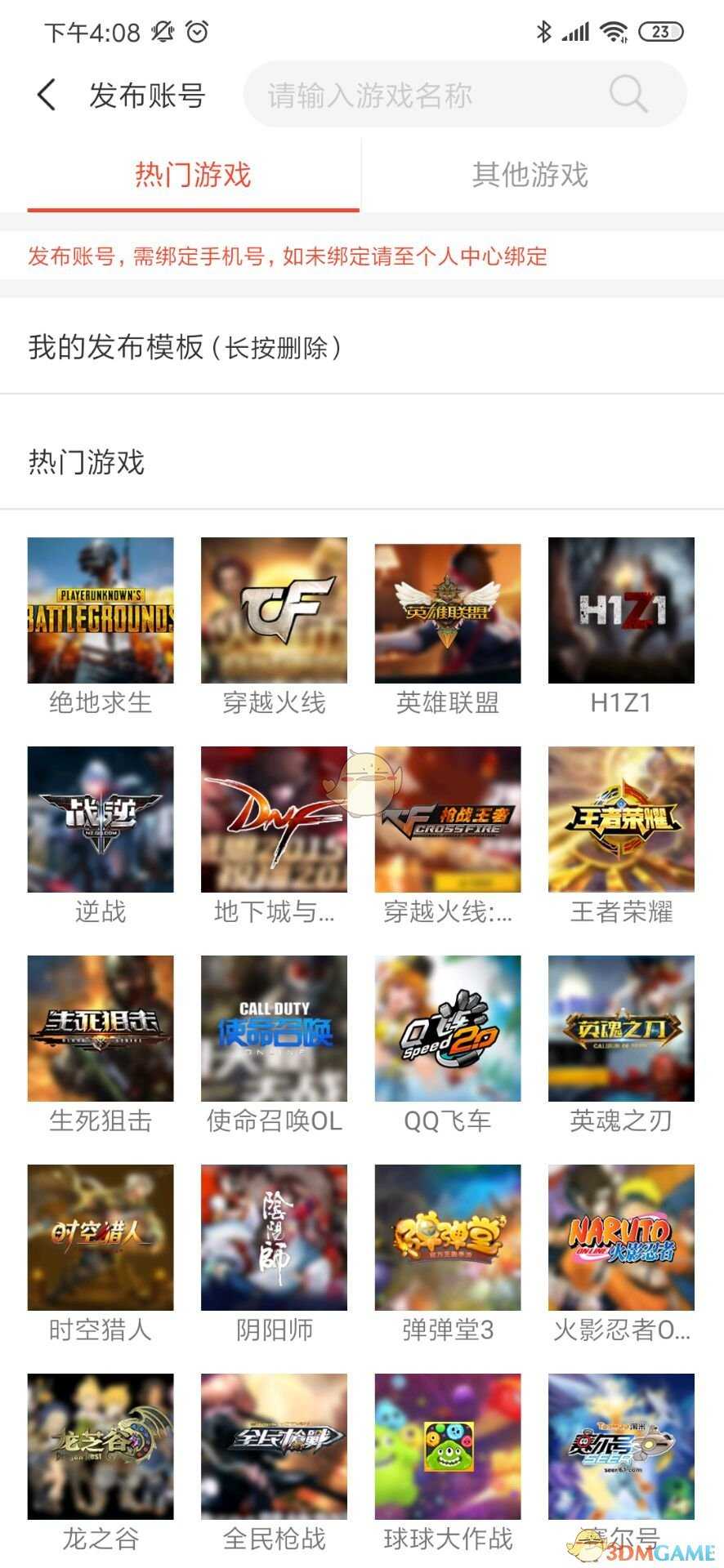Go back using the back arrow
724x1568 pixels.
click(45, 94)
